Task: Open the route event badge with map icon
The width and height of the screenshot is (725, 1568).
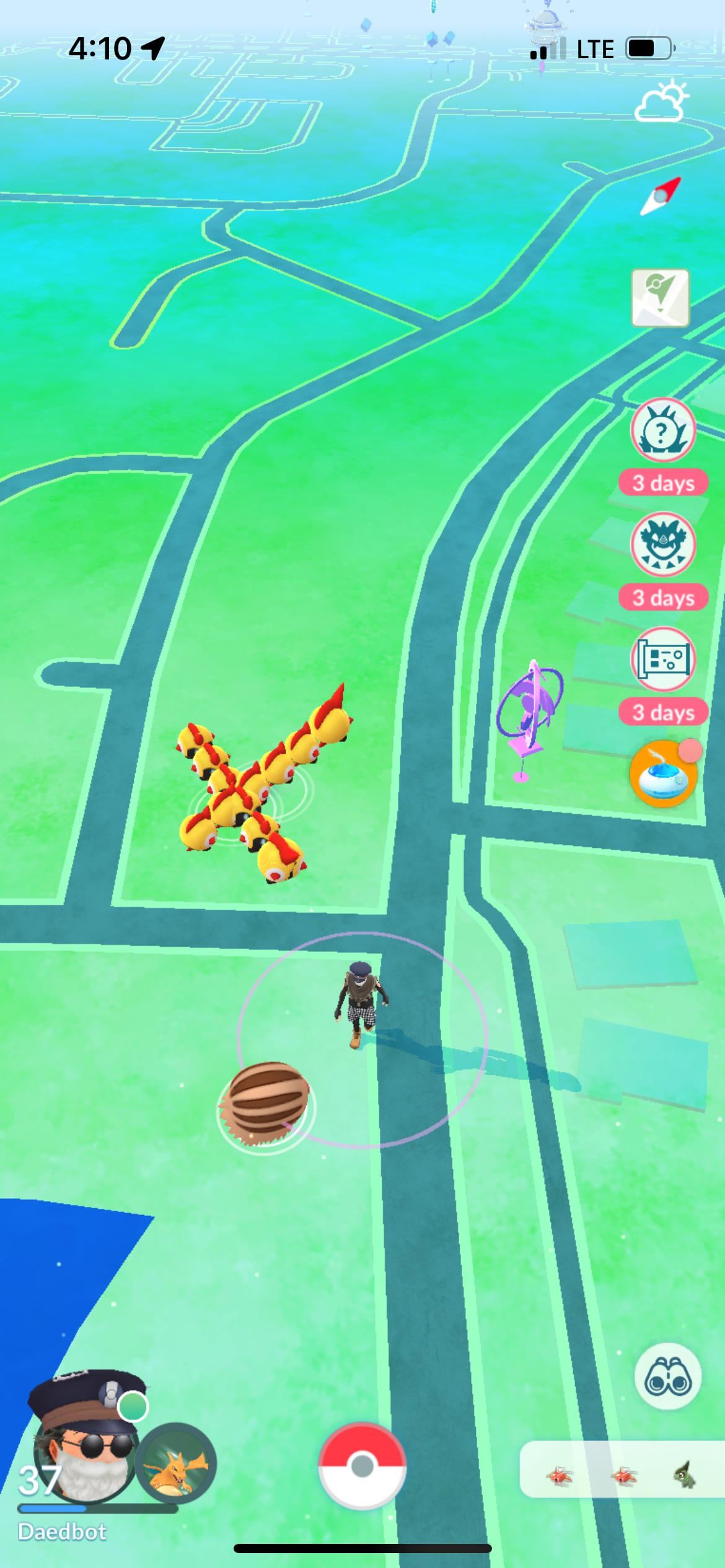Action: [x=662, y=660]
